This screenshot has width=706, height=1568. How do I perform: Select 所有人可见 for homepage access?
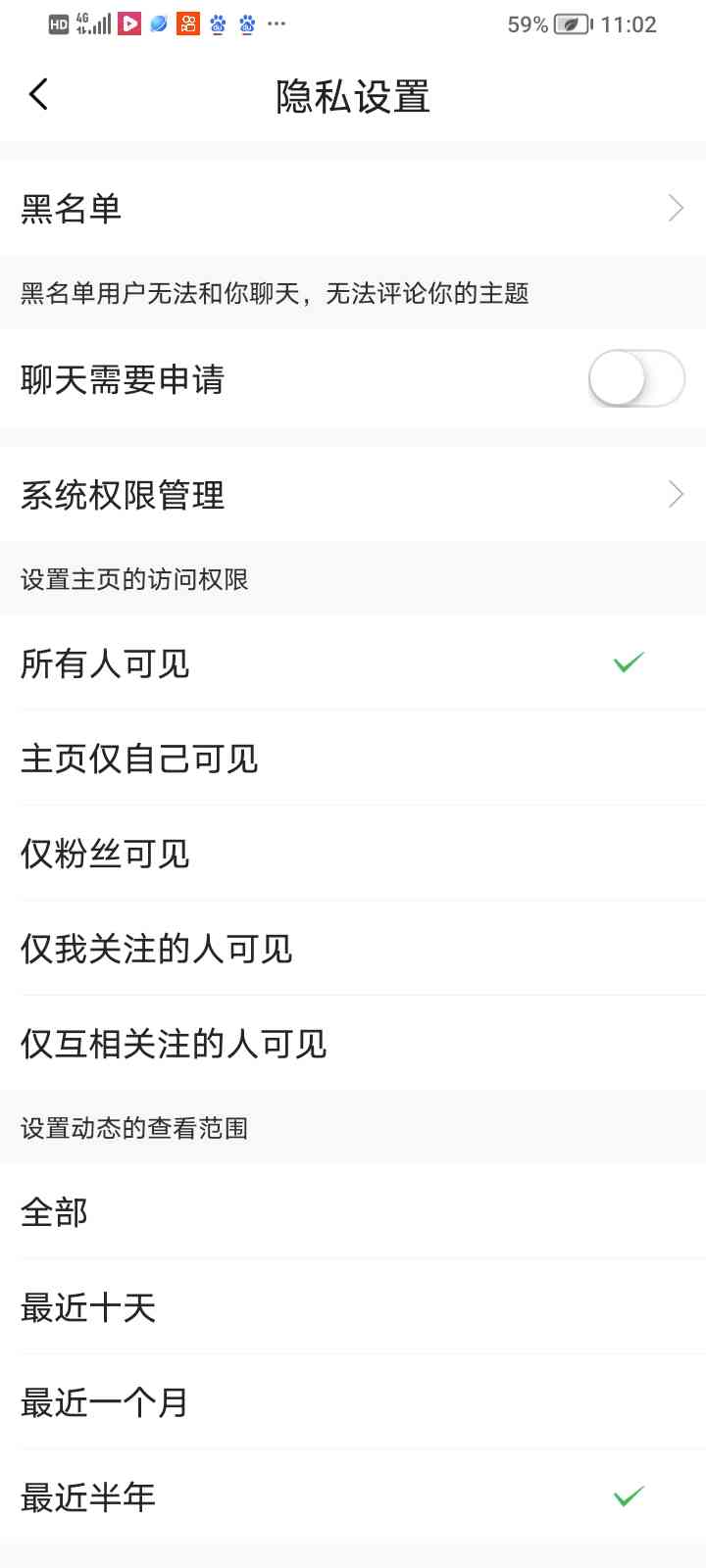353,663
